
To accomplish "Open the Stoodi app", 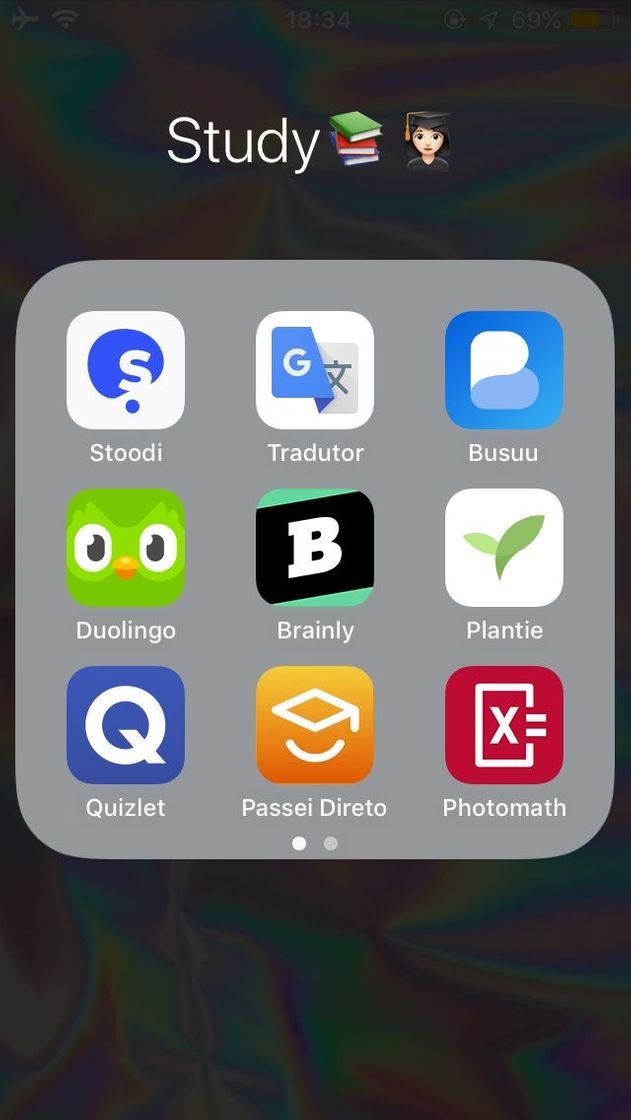I will (x=125, y=370).
